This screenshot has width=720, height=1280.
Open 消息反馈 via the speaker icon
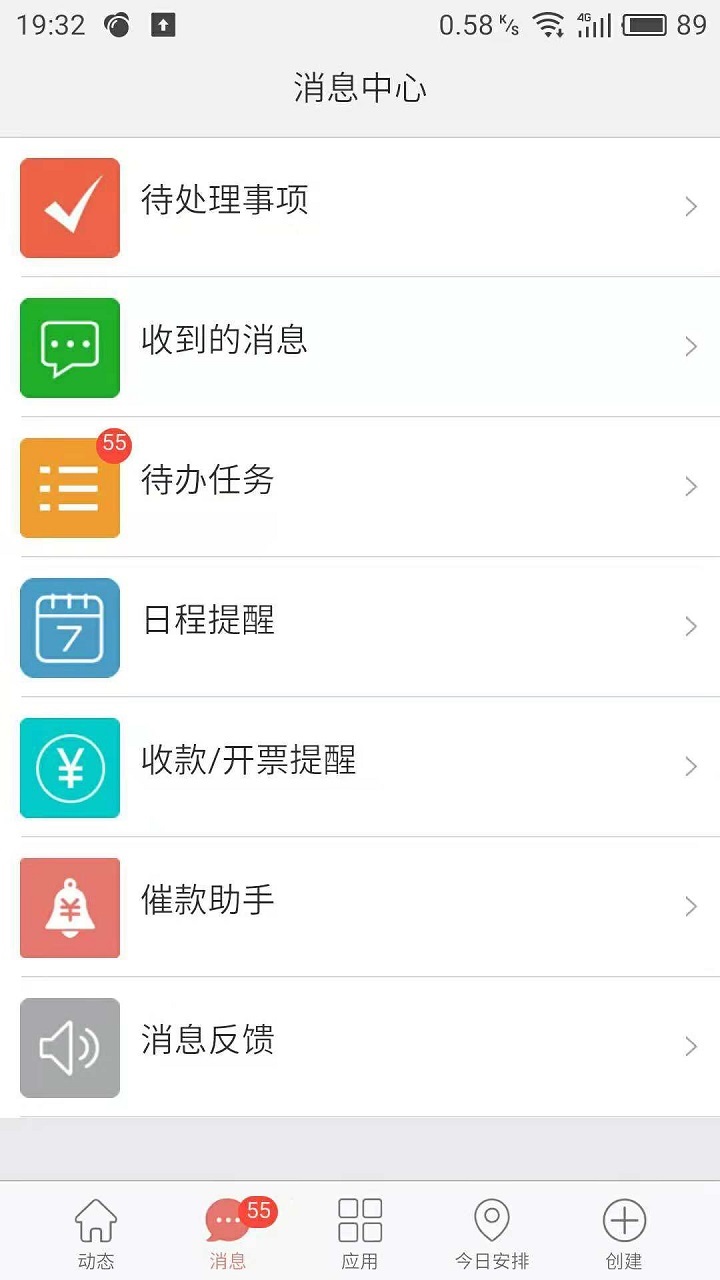pyautogui.click(x=69, y=1047)
